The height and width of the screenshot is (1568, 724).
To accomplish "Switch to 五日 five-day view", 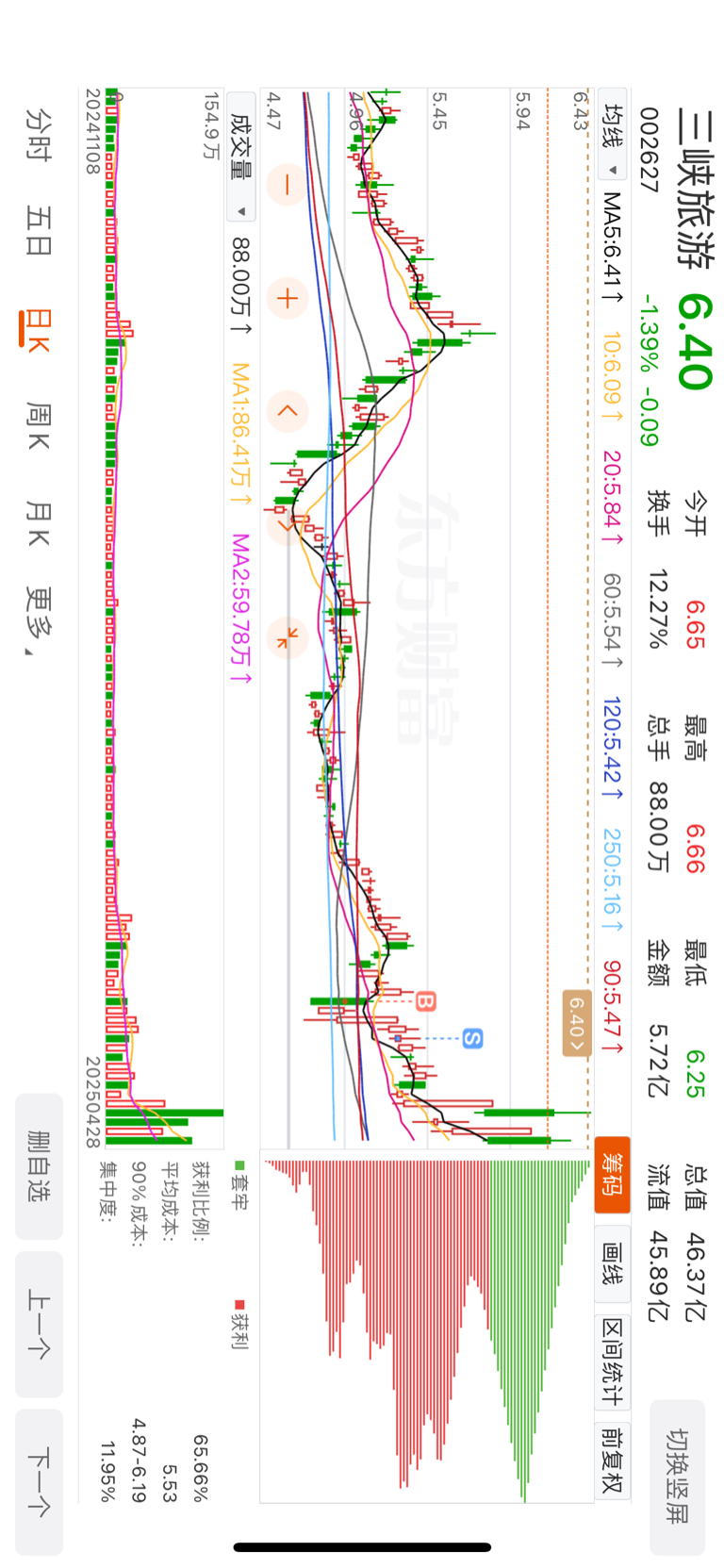I will (38, 231).
